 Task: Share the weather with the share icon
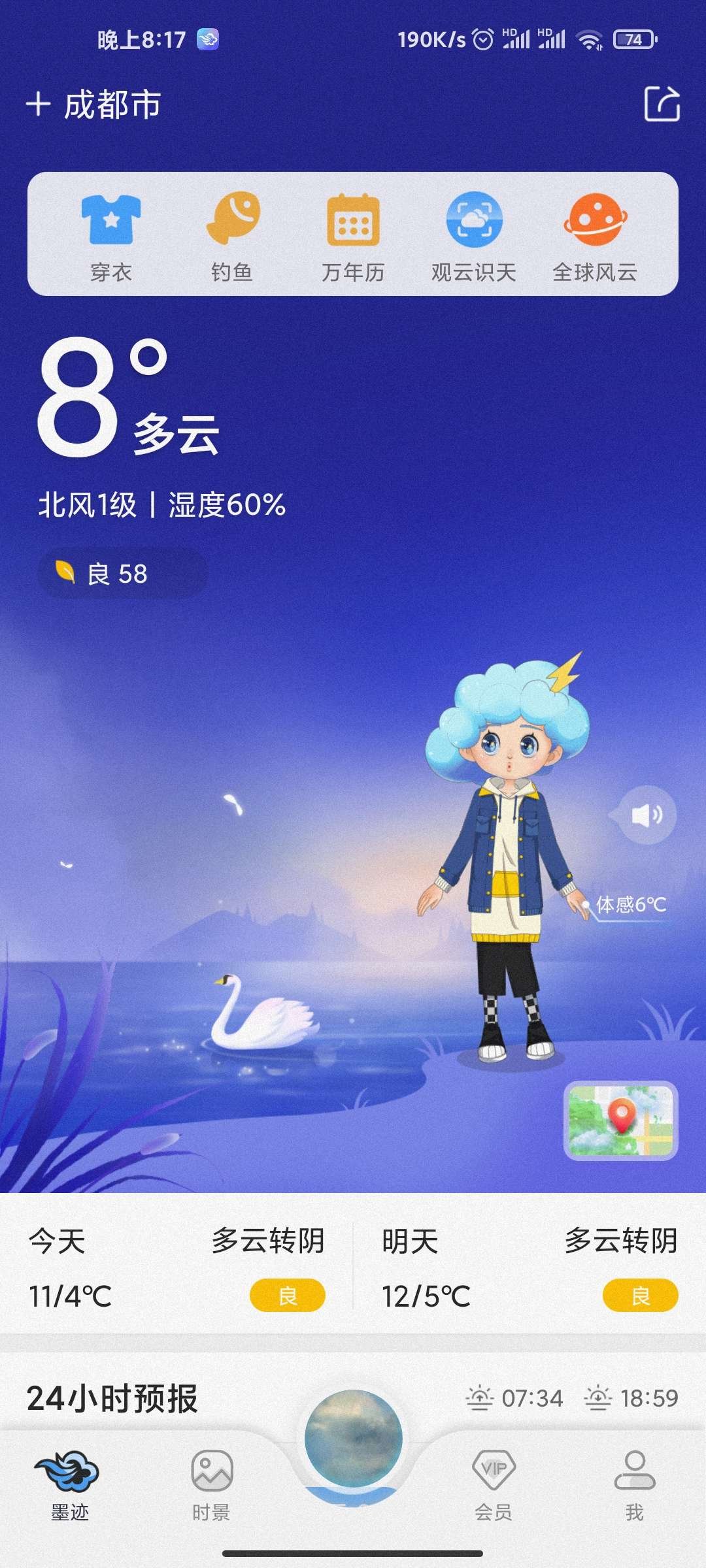[x=662, y=105]
